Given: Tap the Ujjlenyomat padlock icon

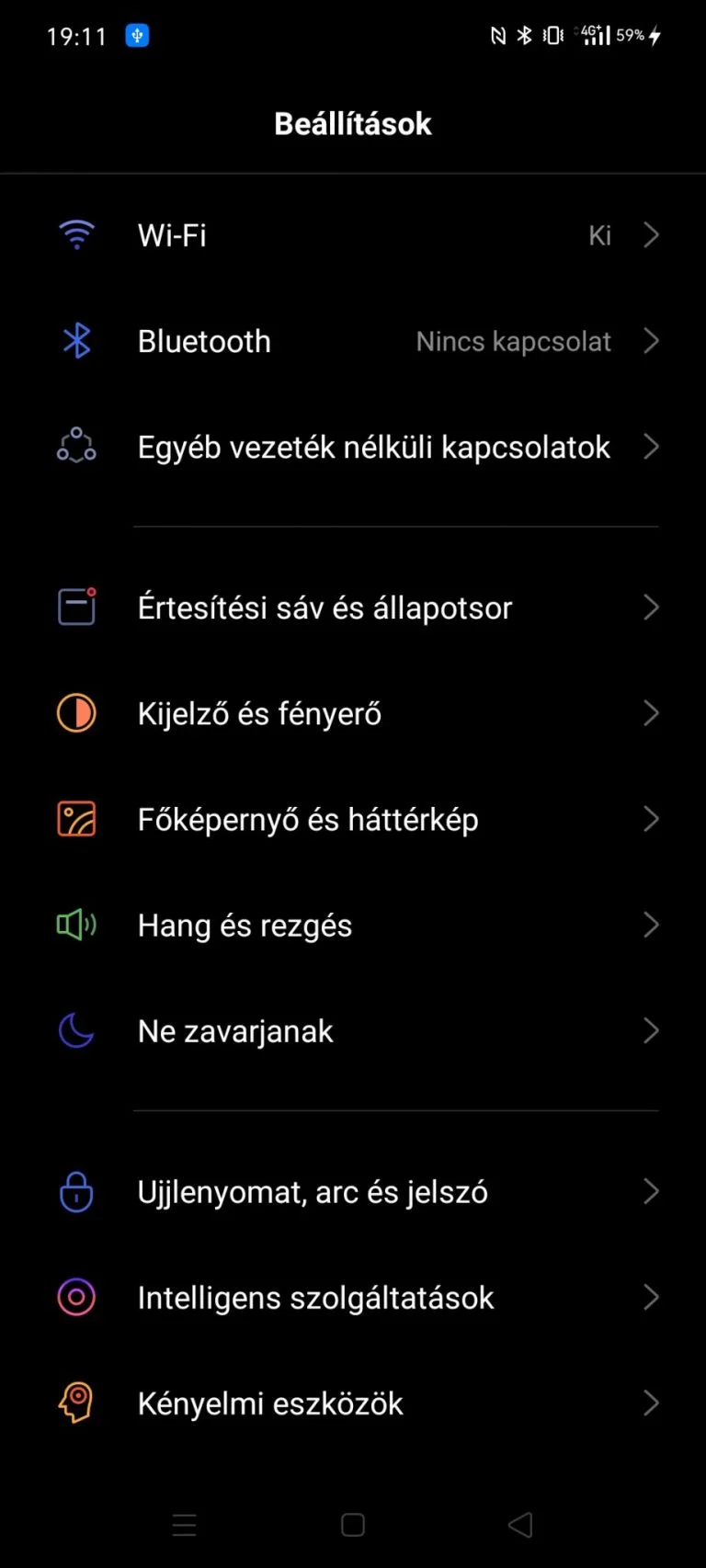Looking at the screenshot, I should click(x=76, y=1192).
